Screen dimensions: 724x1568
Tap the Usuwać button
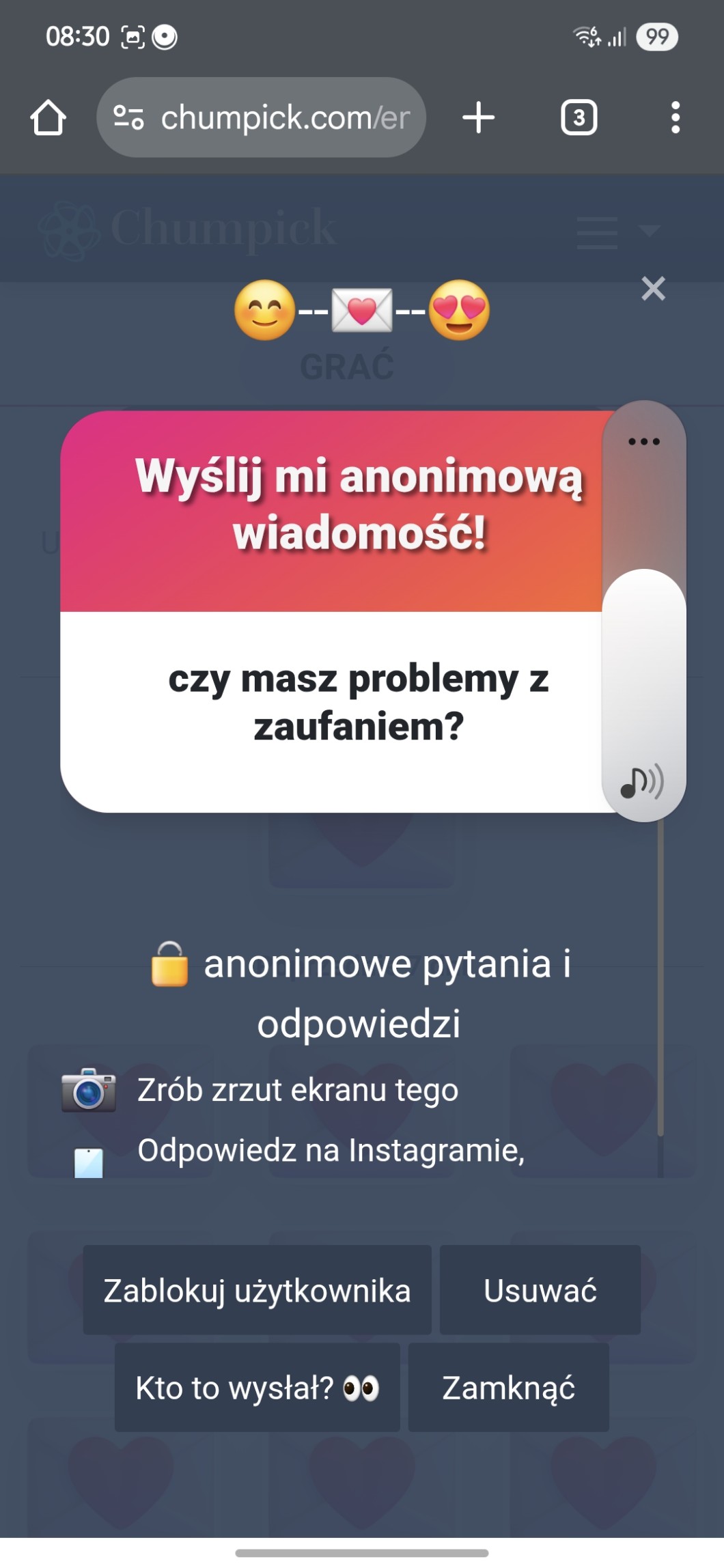[x=540, y=1290]
